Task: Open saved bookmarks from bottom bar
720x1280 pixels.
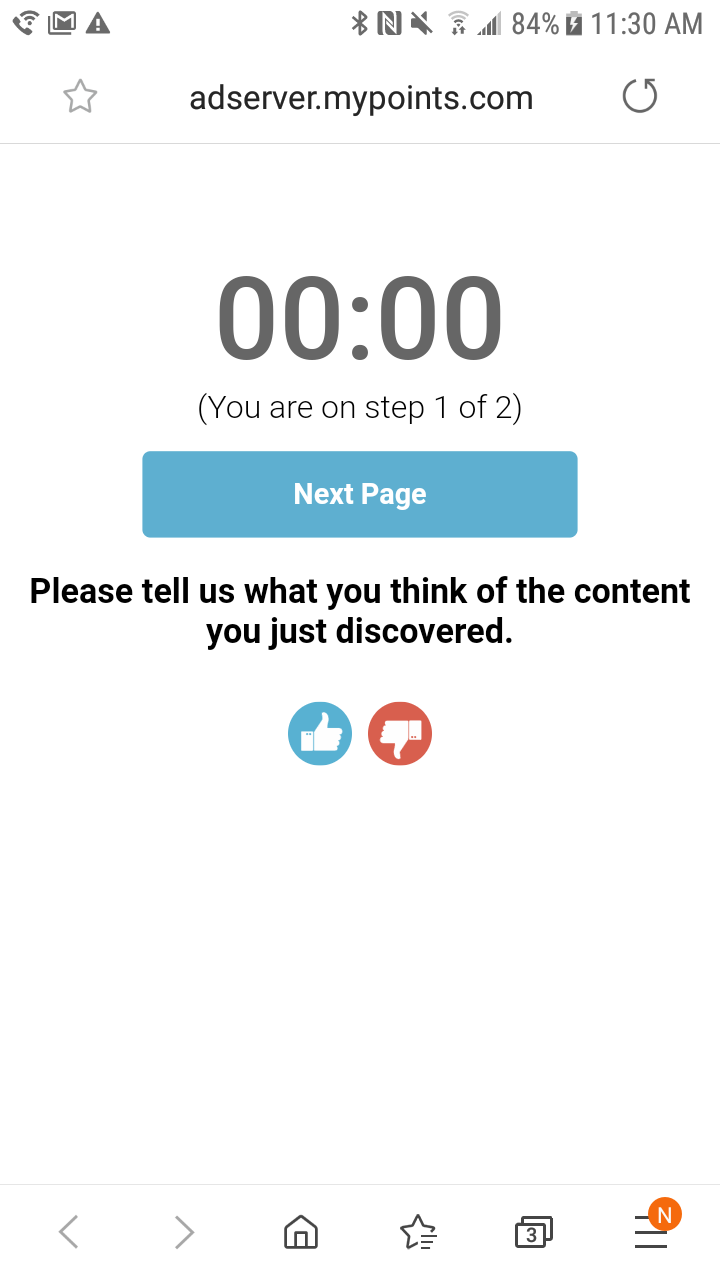Action: [x=418, y=1232]
